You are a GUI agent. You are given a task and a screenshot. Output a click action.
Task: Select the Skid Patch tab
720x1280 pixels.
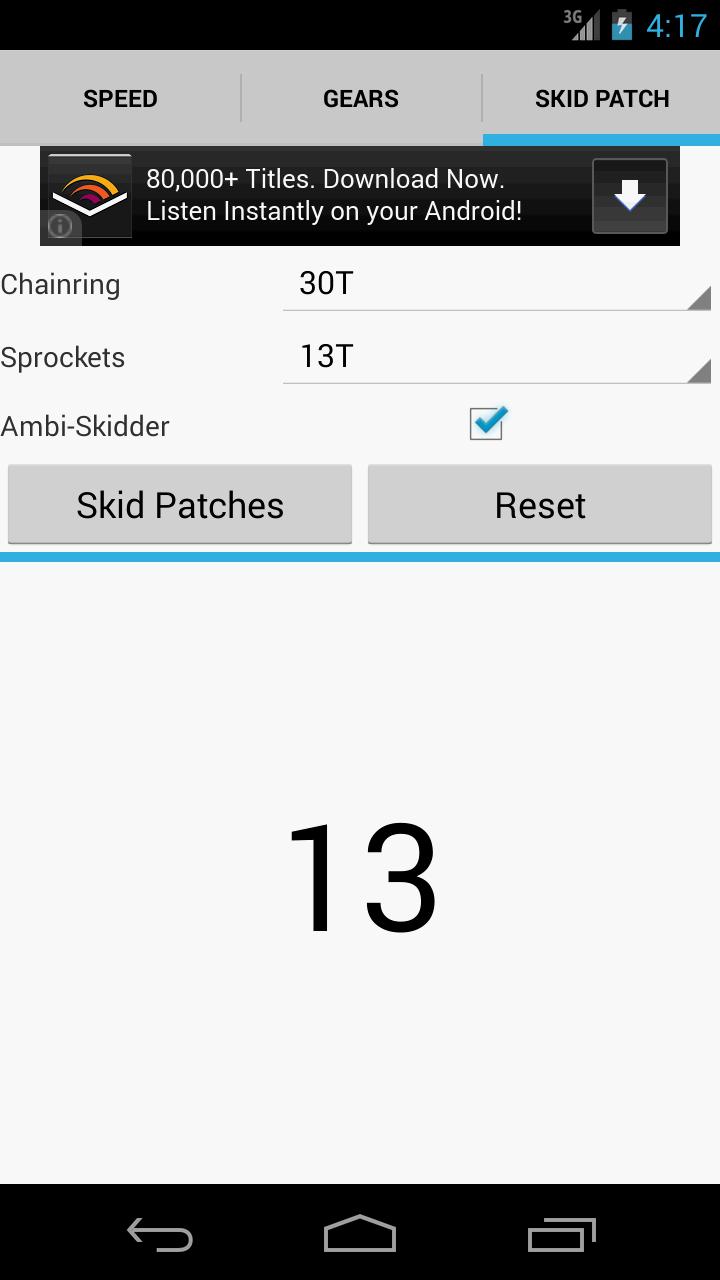pyautogui.click(x=601, y=98)
